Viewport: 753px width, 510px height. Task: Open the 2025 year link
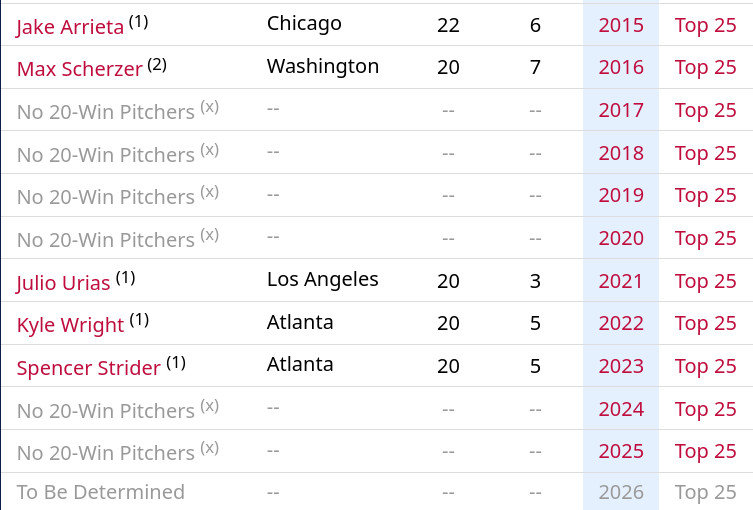point(621,451)
